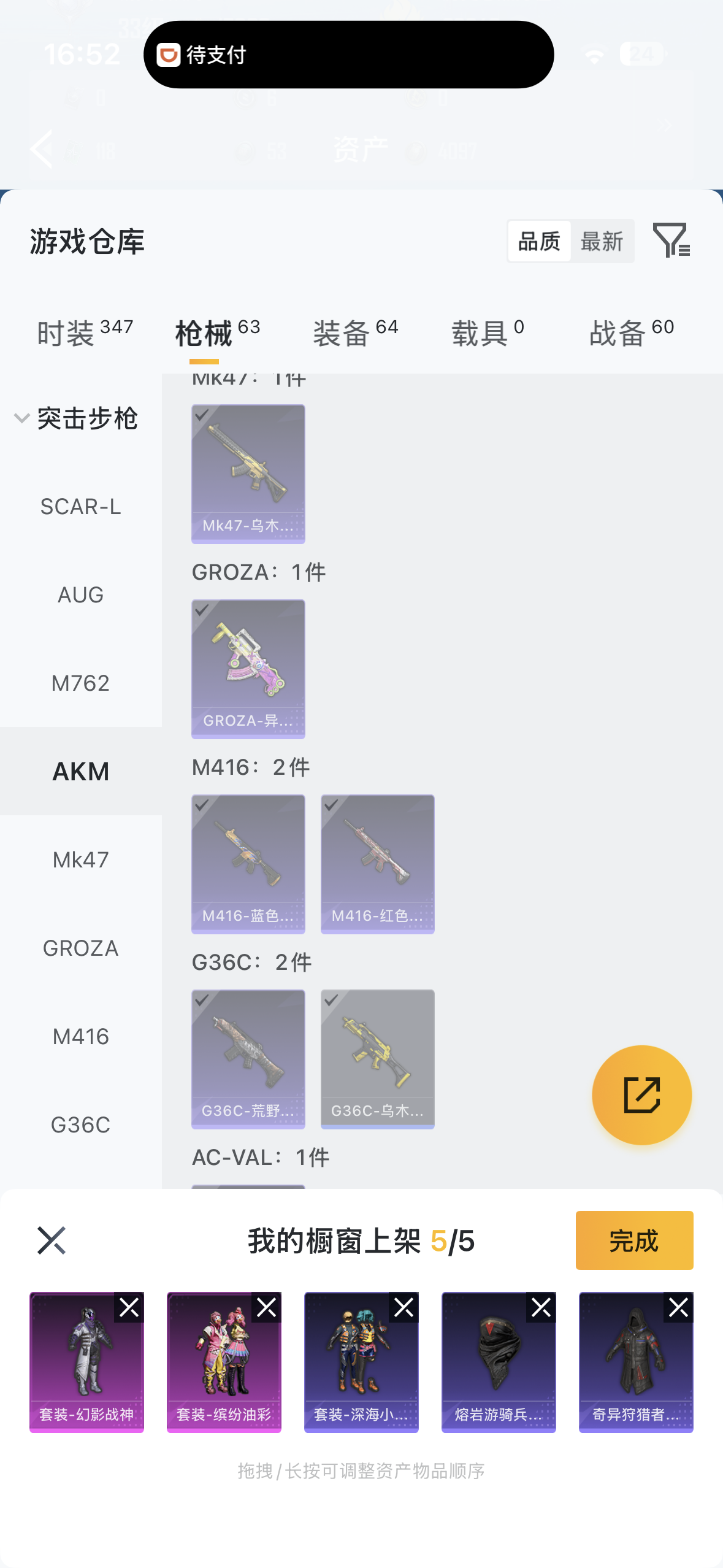
Task: Remove 套装-缤纷油彩 from showcase
Action: pyautogui.click(x=266, y=1307)
